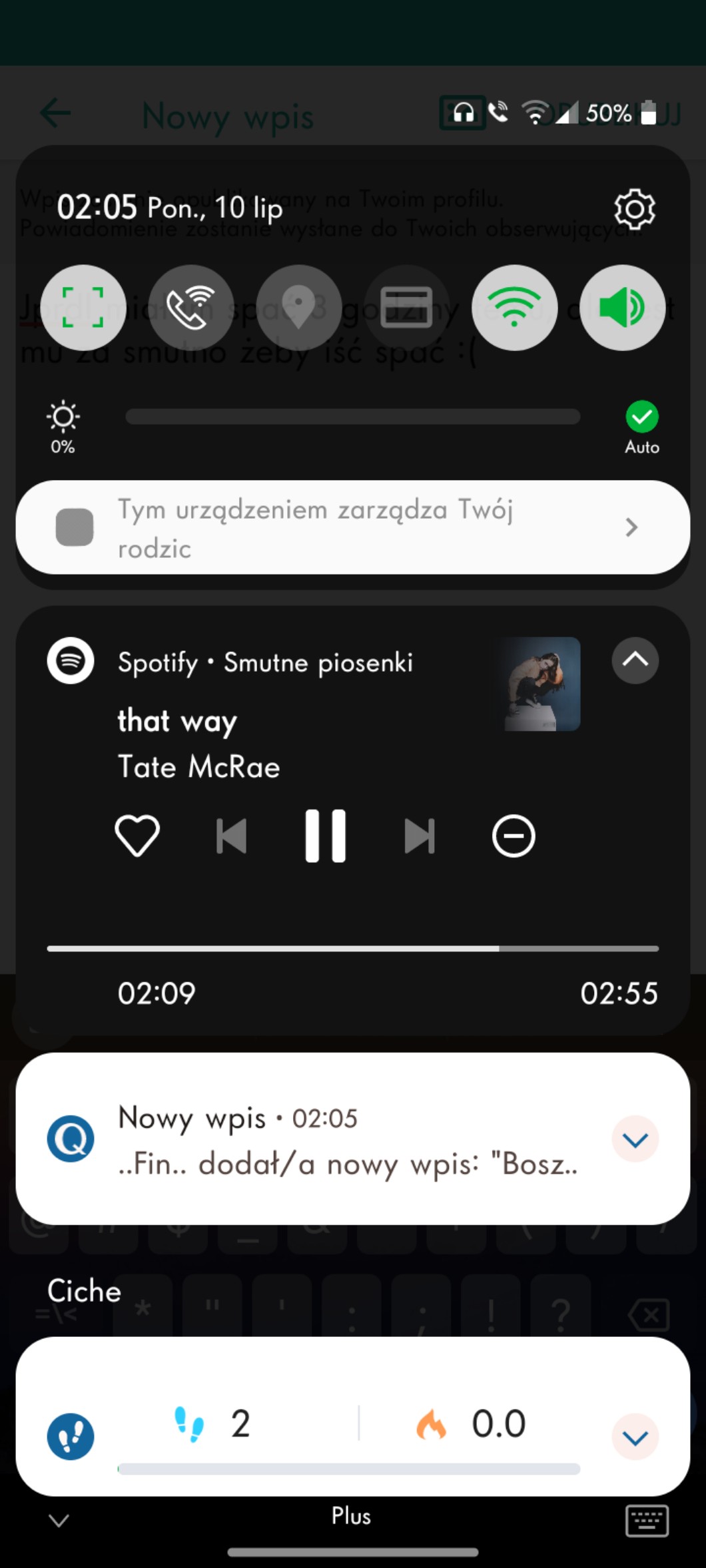Viewport: 706px width, 1568px height.
Task: Open the keyboard switcher icon
Action: point(647,1521)
